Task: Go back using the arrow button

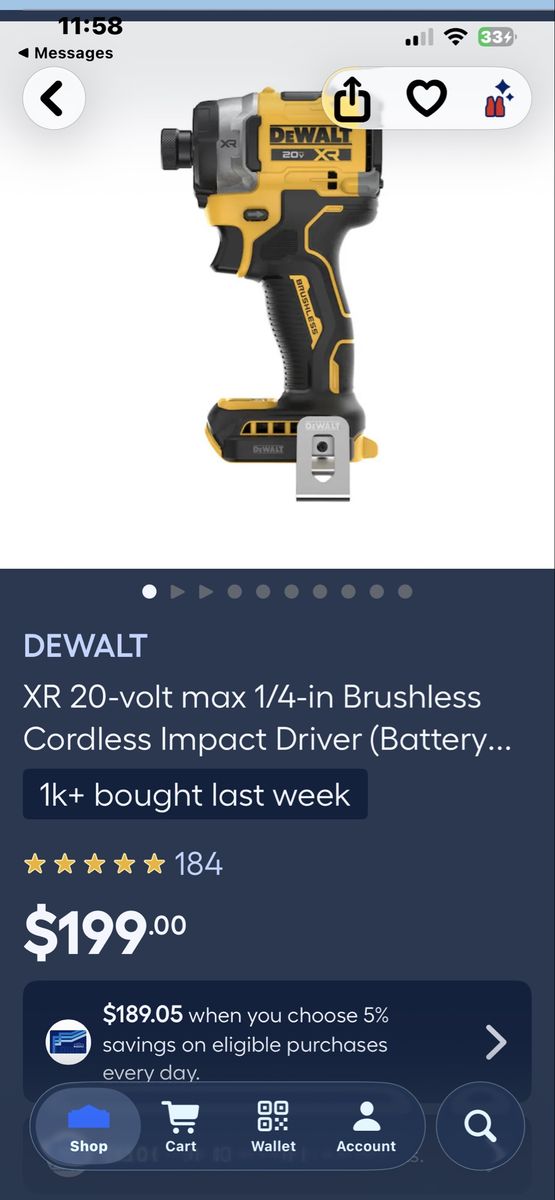Action: [x=54, y=98]
